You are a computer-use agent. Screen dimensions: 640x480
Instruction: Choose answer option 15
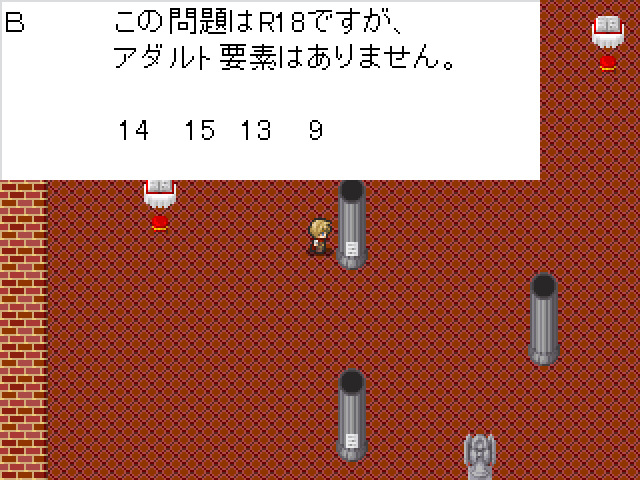[199, 130]
